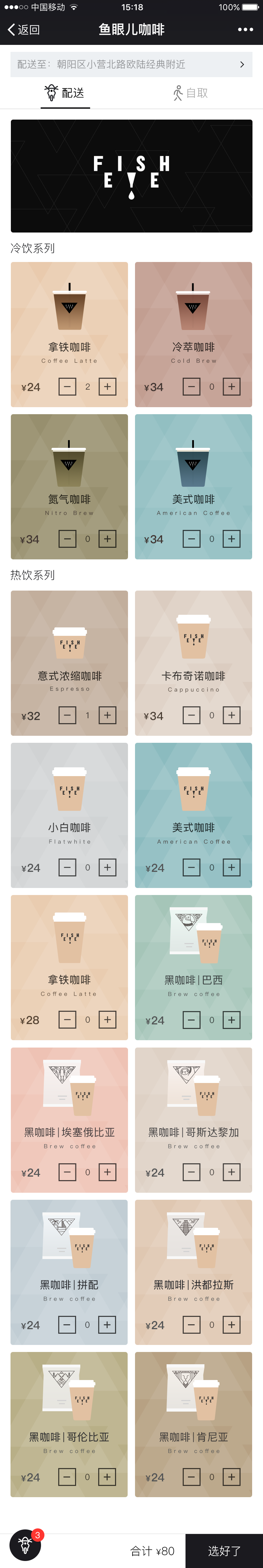This screenshot has height=1568, width=263.
Task: Decrease cold 拿铁咖啡 ¥24 quantity
Action: [68, 386]
